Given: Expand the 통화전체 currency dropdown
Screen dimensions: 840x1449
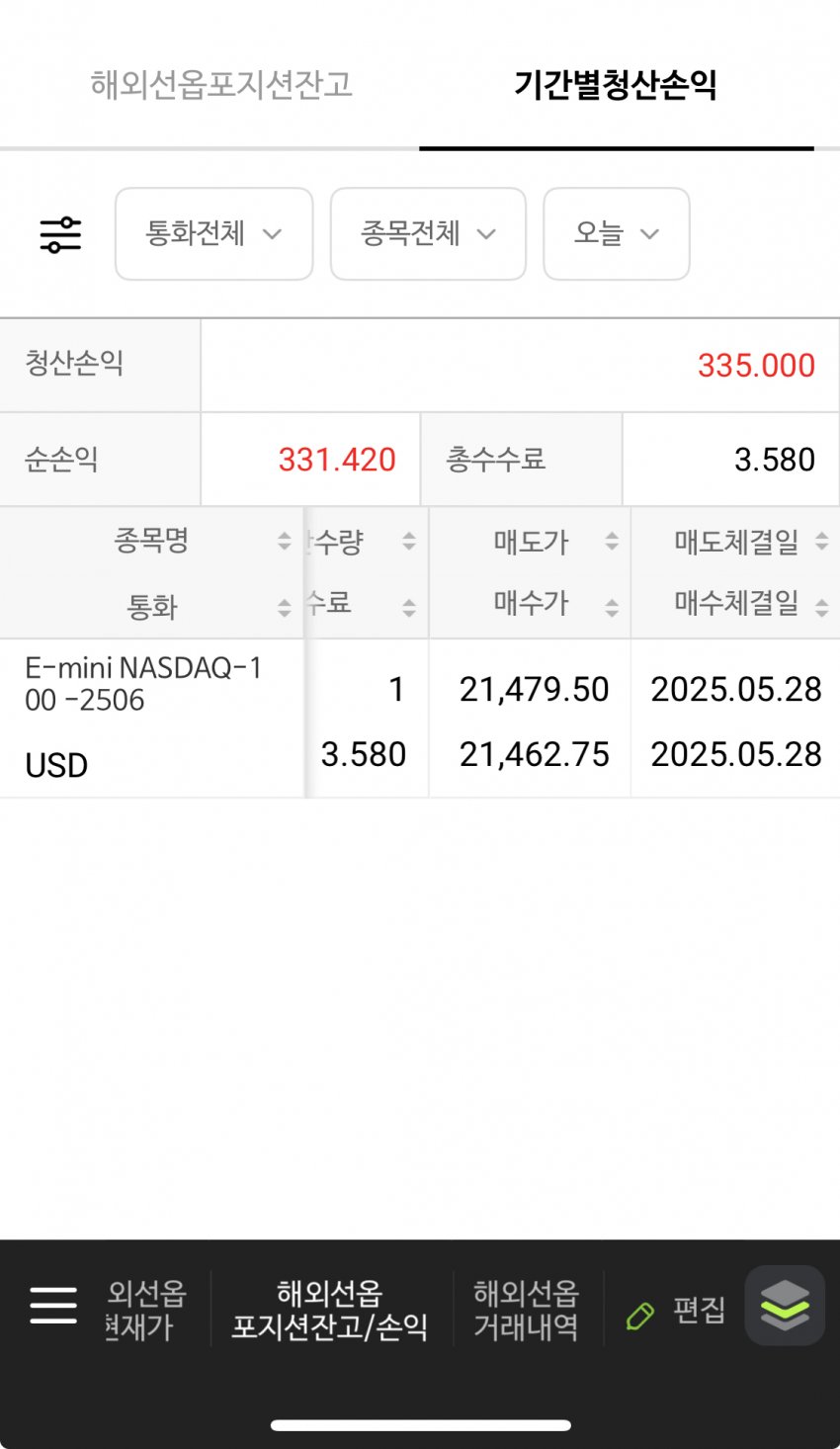Looking at the screenshot, I should tap(213, 234).
